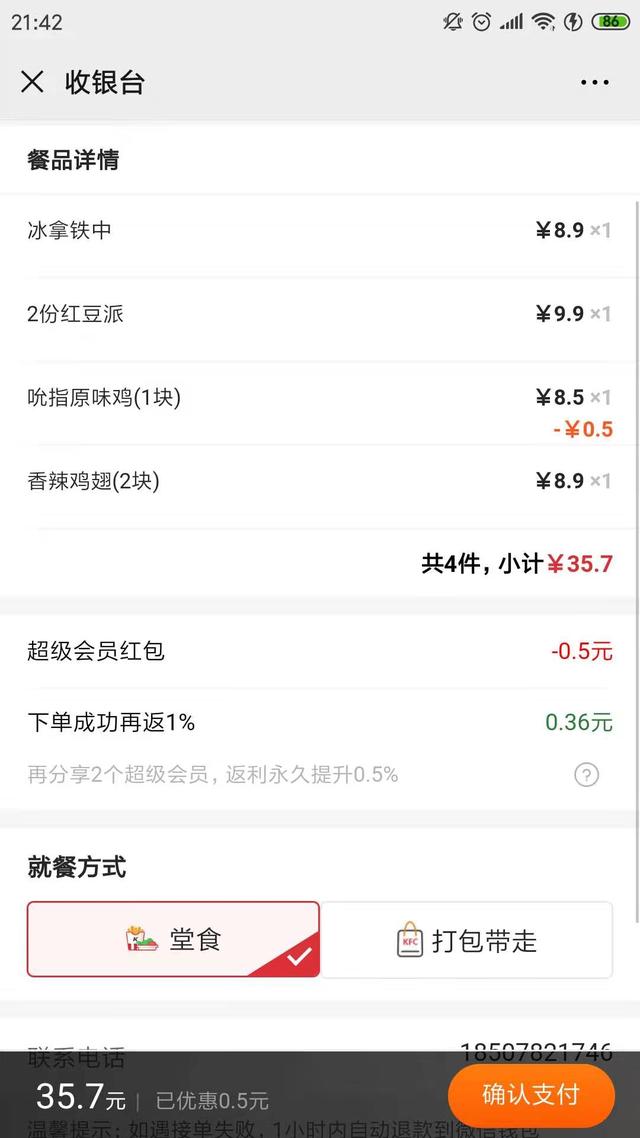Screen dimensions: 640x1138
Task: Open the three-dot overflow menu
Action: point(594,82)
